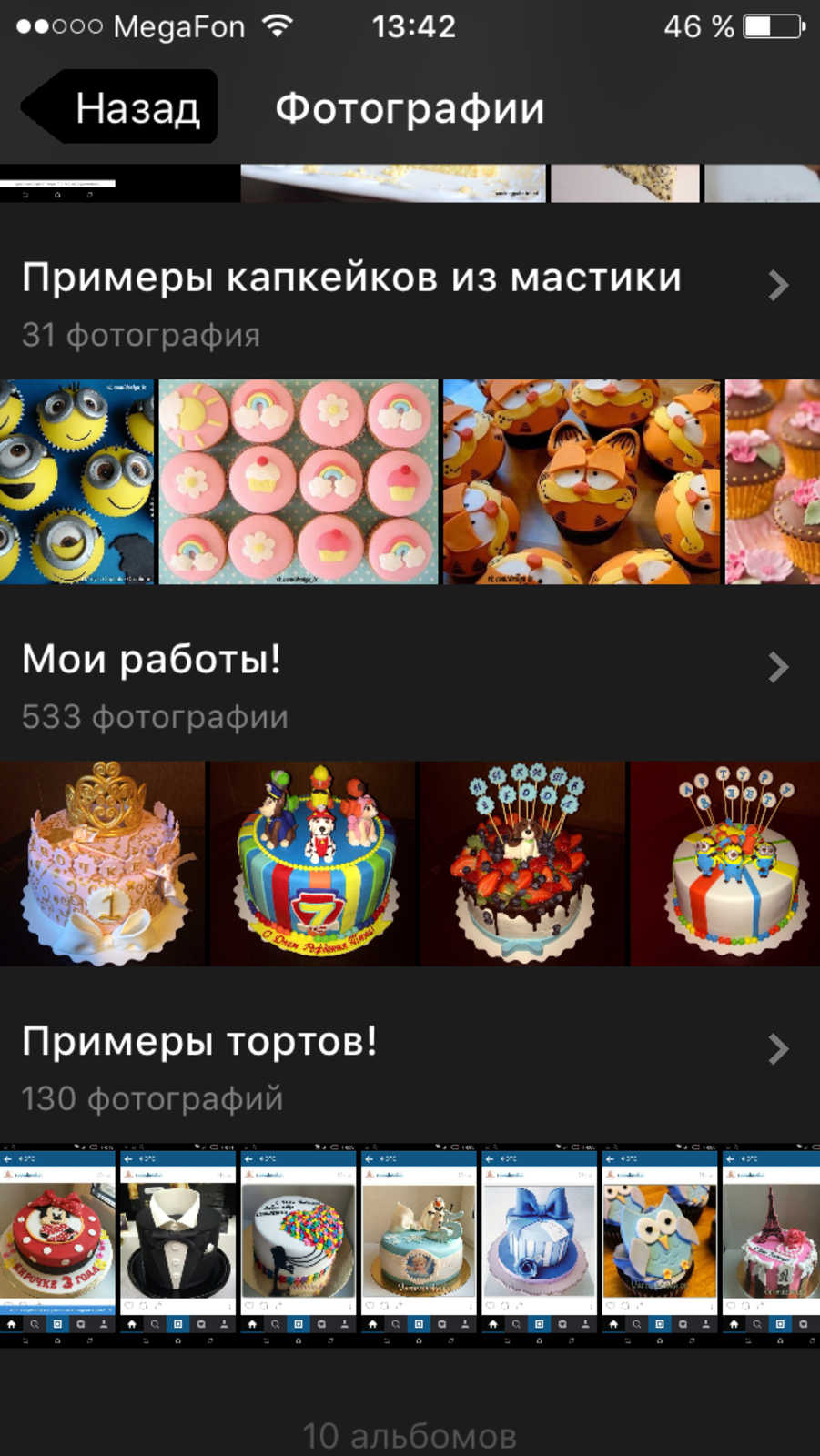Open the gold crown cake photo
The width and height of the screenshot is (820, 1456).
click(x=102, y=863)
